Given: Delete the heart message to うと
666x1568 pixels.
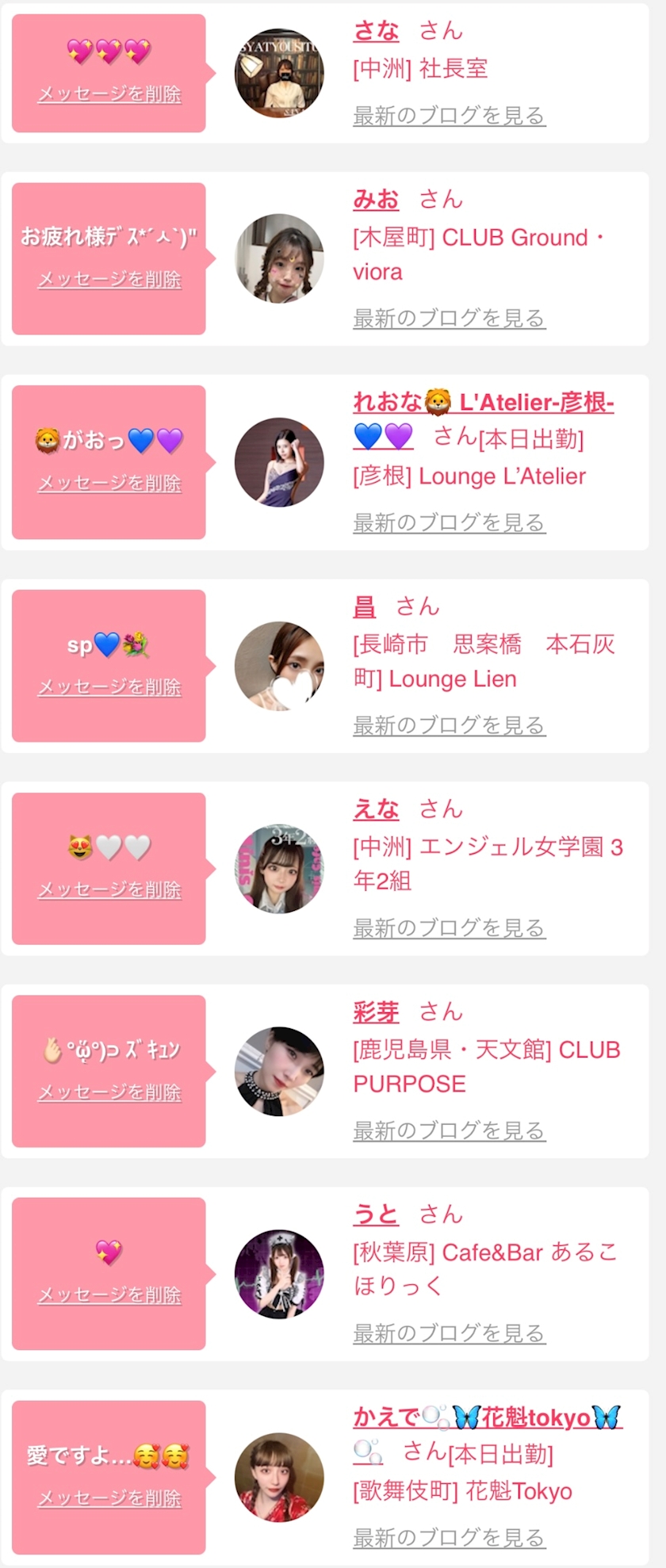Looking at the screenshot, I should 109,1295.
